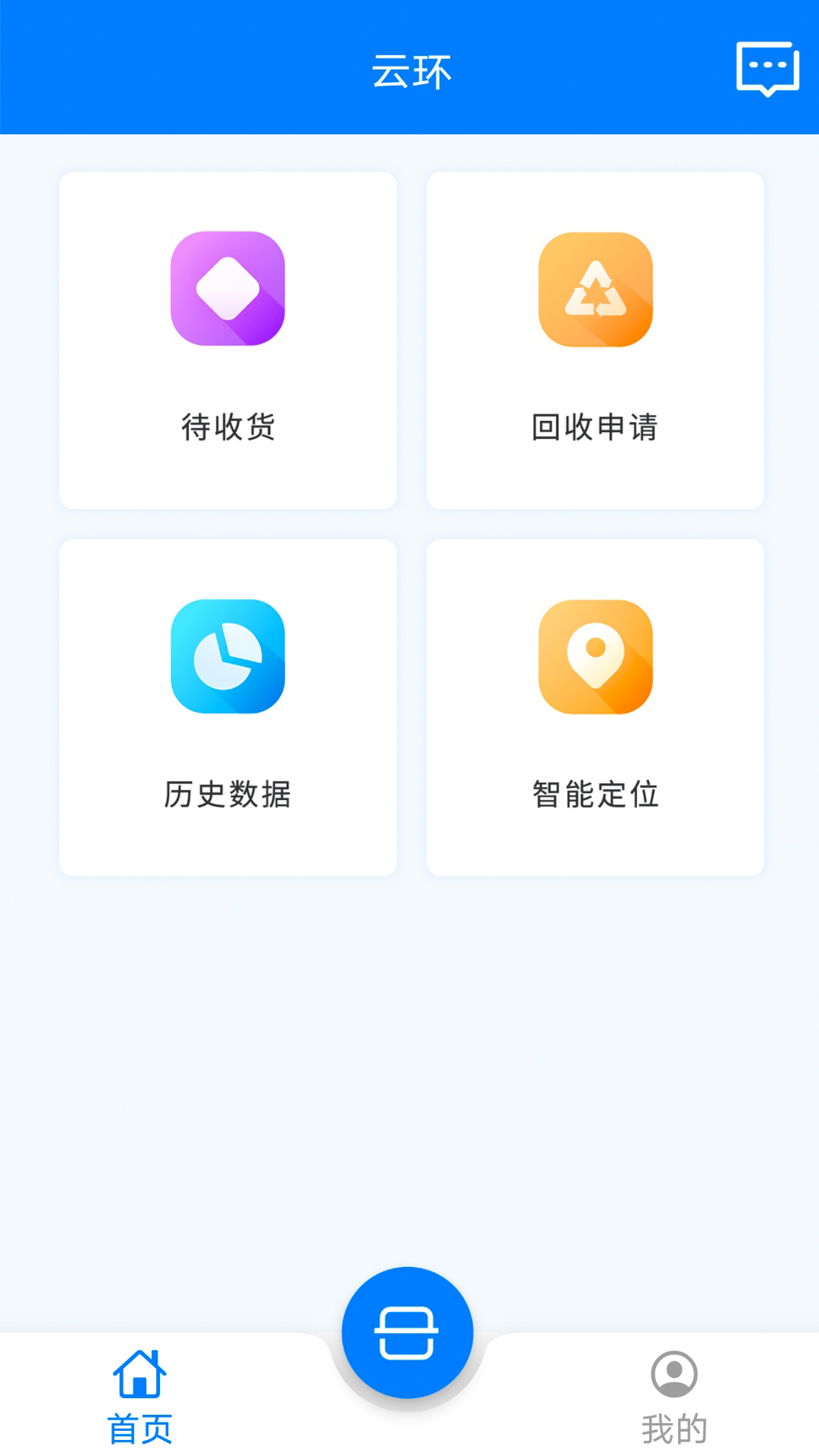This screenshot has width=819, height=1456.
Task: Click the 回收申请 text label
Action: pos(595,426)
